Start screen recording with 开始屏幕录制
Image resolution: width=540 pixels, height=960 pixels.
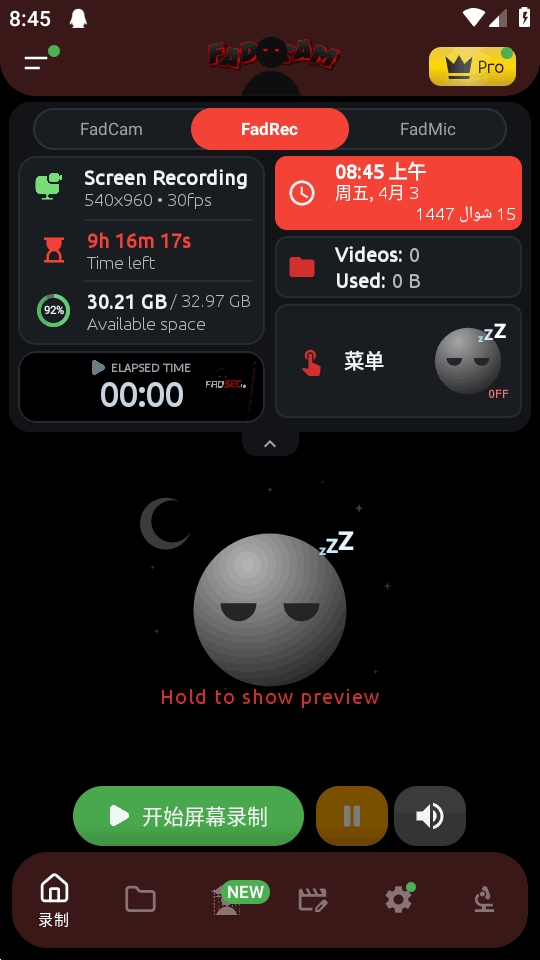[x=189, y=816]
